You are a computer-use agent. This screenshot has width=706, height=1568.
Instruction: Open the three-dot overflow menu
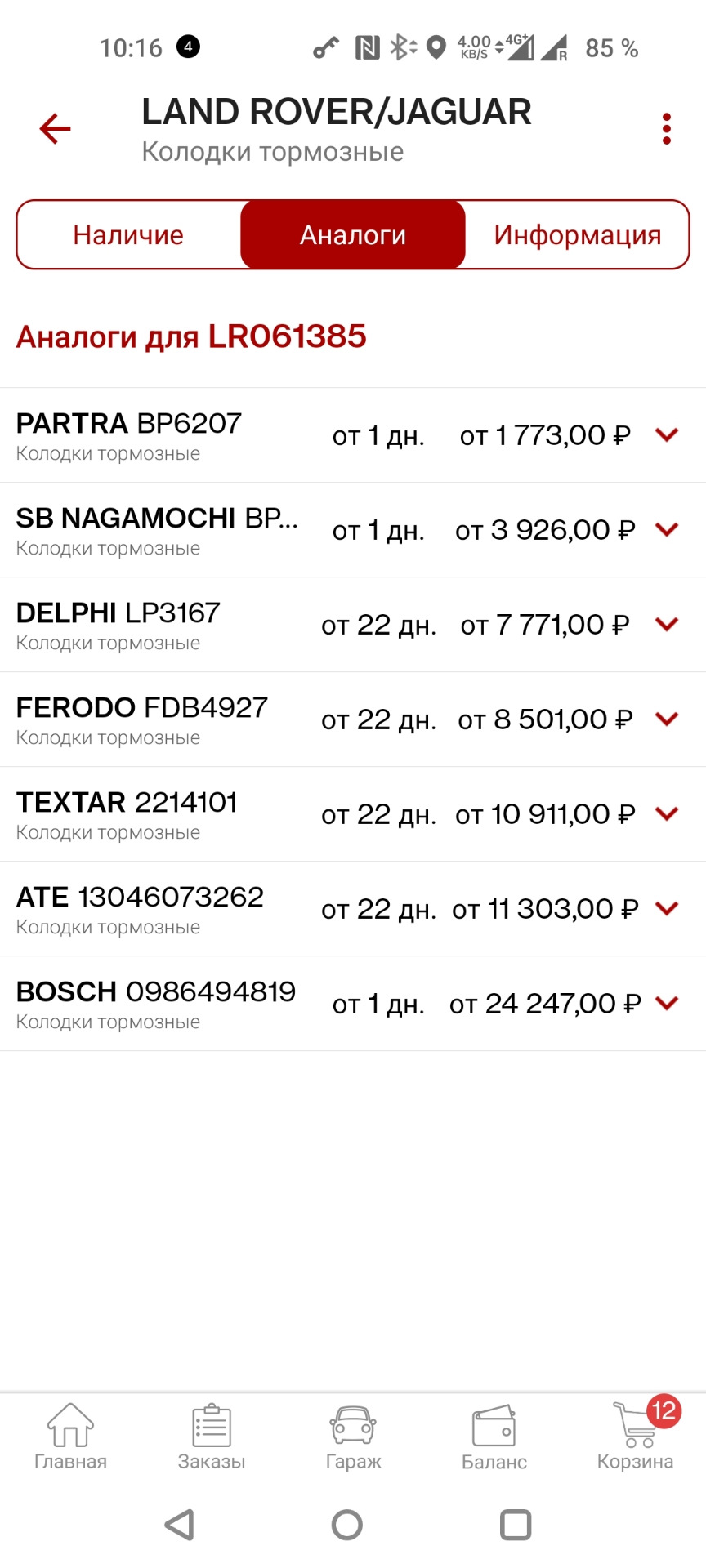coord(667,129)
